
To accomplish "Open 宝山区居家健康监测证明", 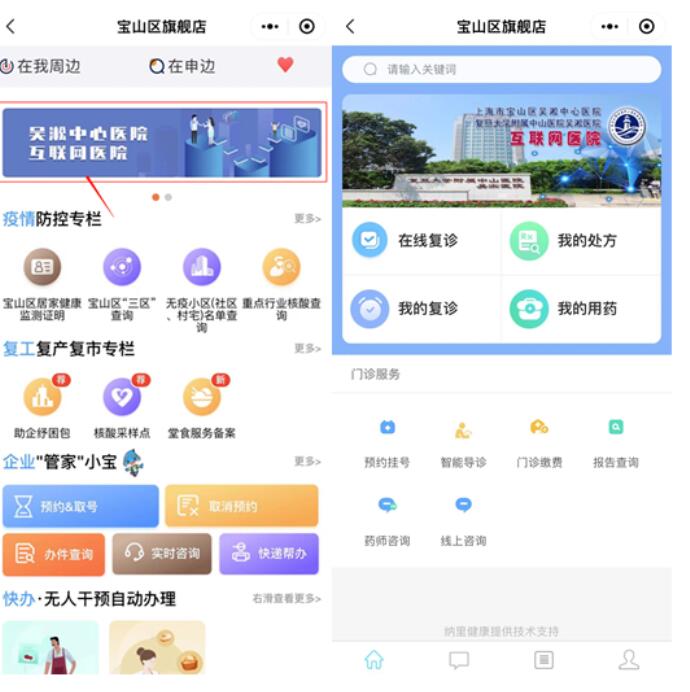I will click(x=42, y=268).
